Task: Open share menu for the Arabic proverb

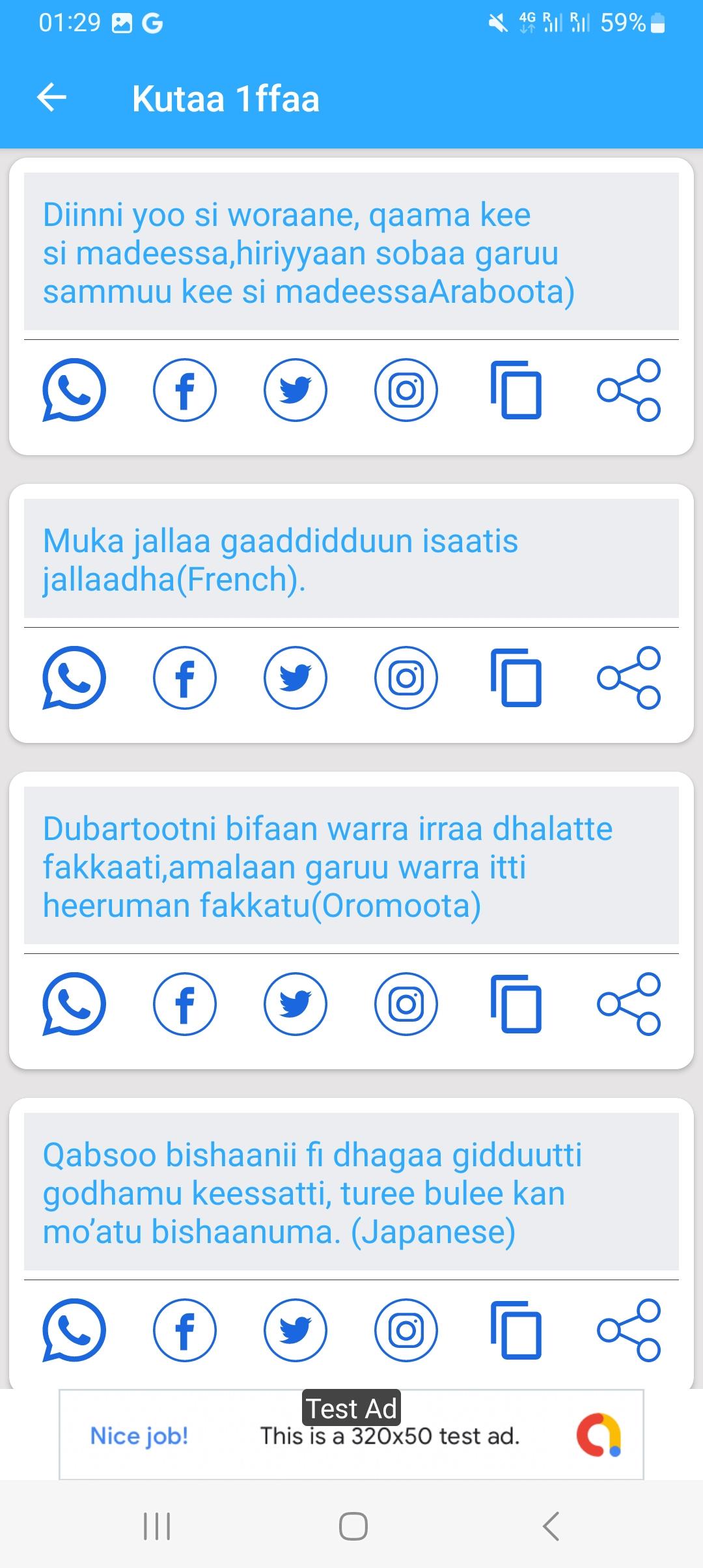Action: (x=629, y=390)
